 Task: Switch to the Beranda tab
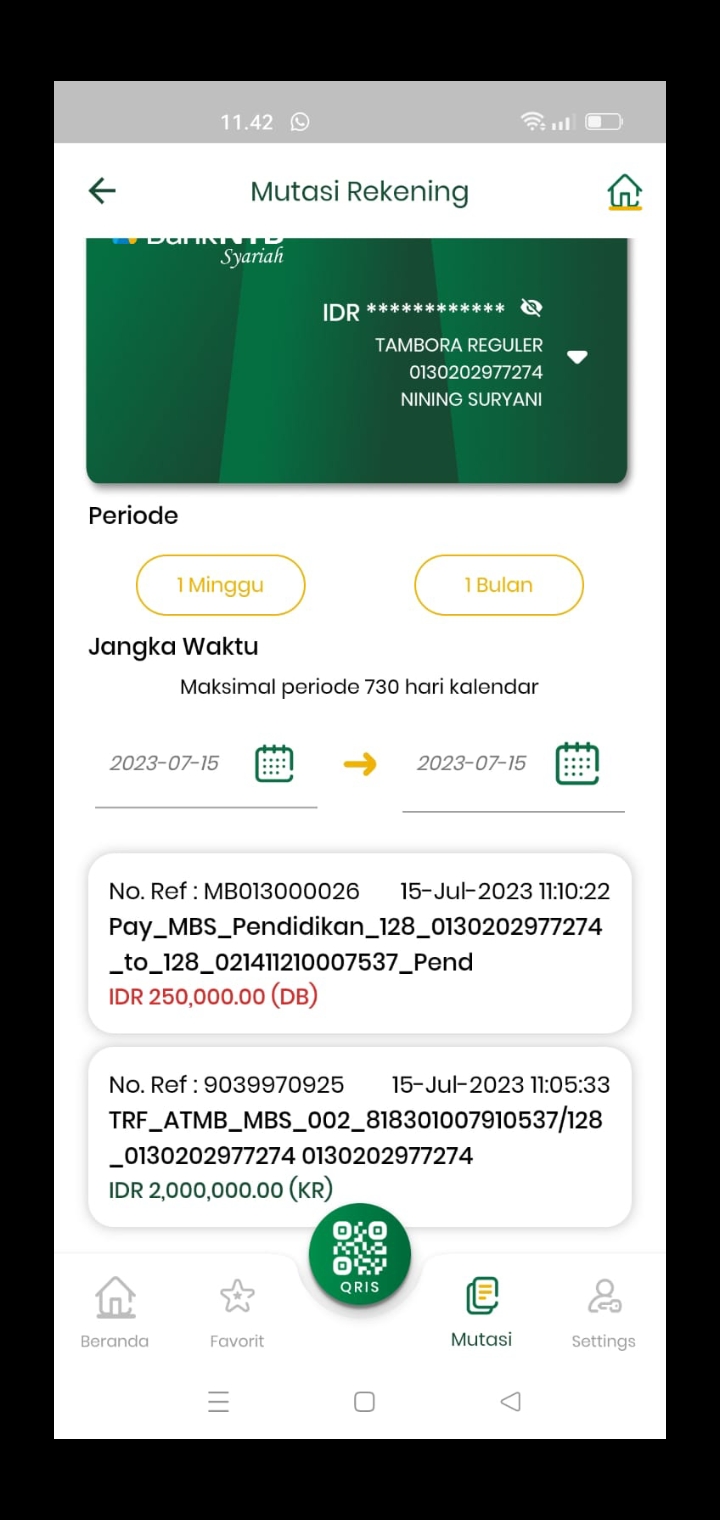[x=115, y=1312]
